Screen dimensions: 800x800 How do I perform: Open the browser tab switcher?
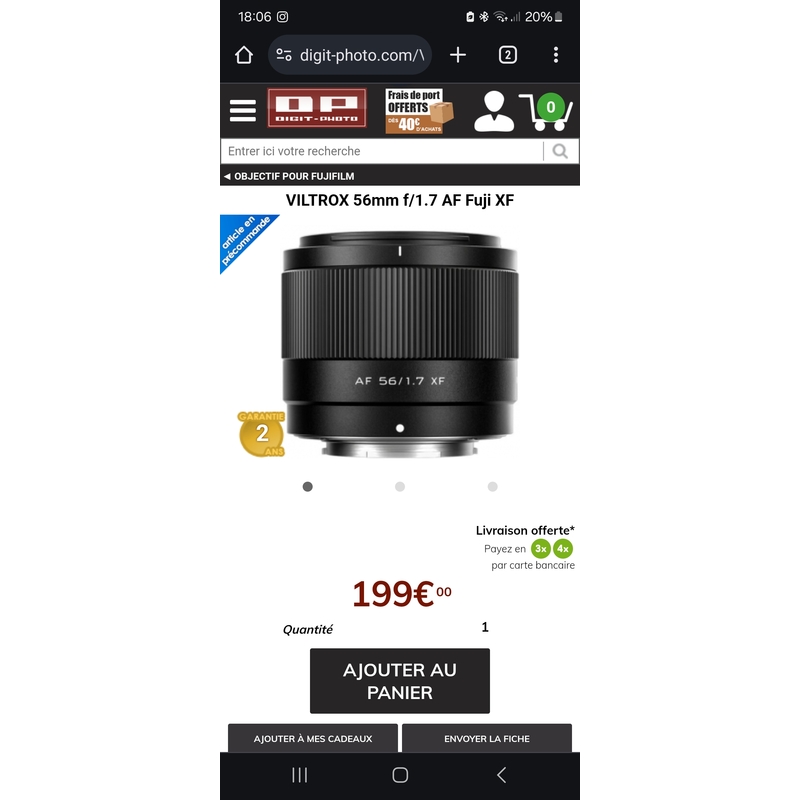pos(508,55)
